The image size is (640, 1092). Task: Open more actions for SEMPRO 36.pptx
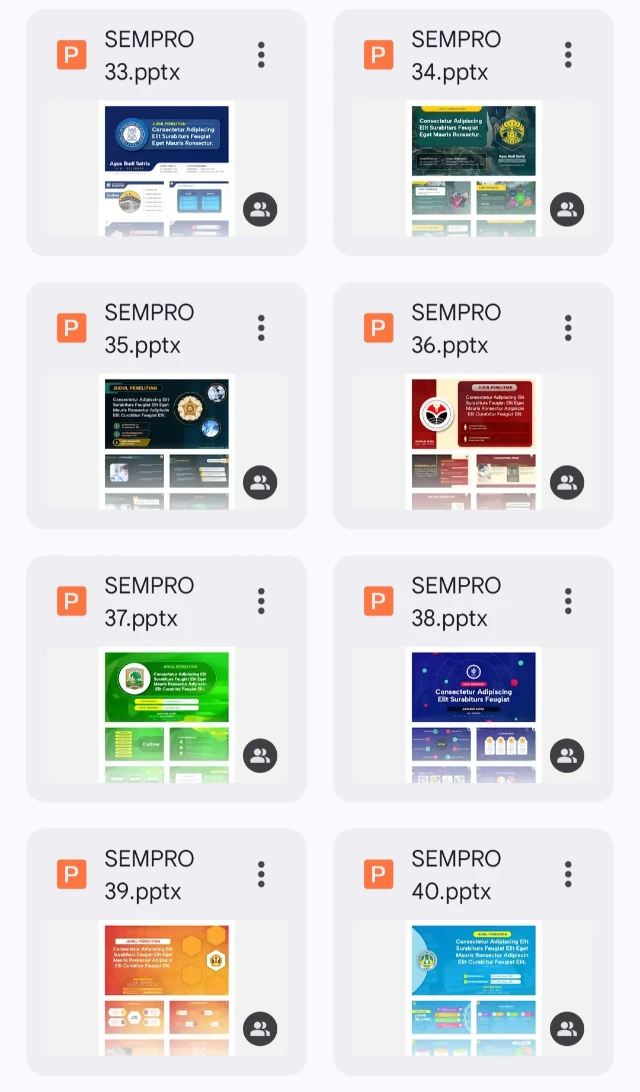point(568,328)
